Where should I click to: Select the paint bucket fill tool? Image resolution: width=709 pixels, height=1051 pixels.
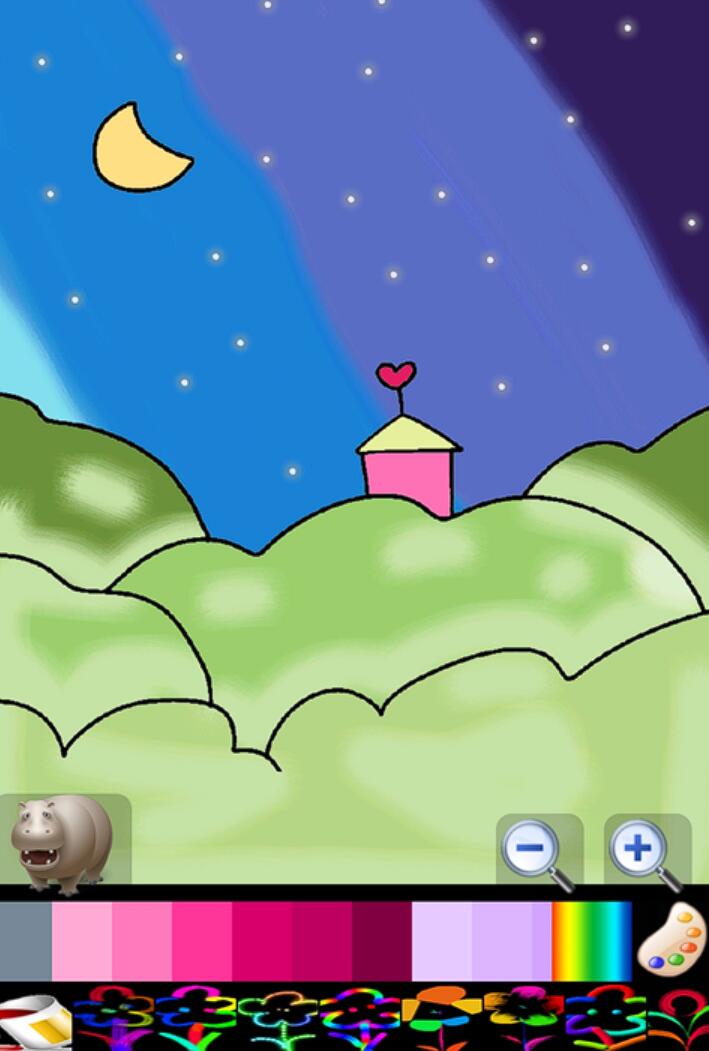point(34,1020)
